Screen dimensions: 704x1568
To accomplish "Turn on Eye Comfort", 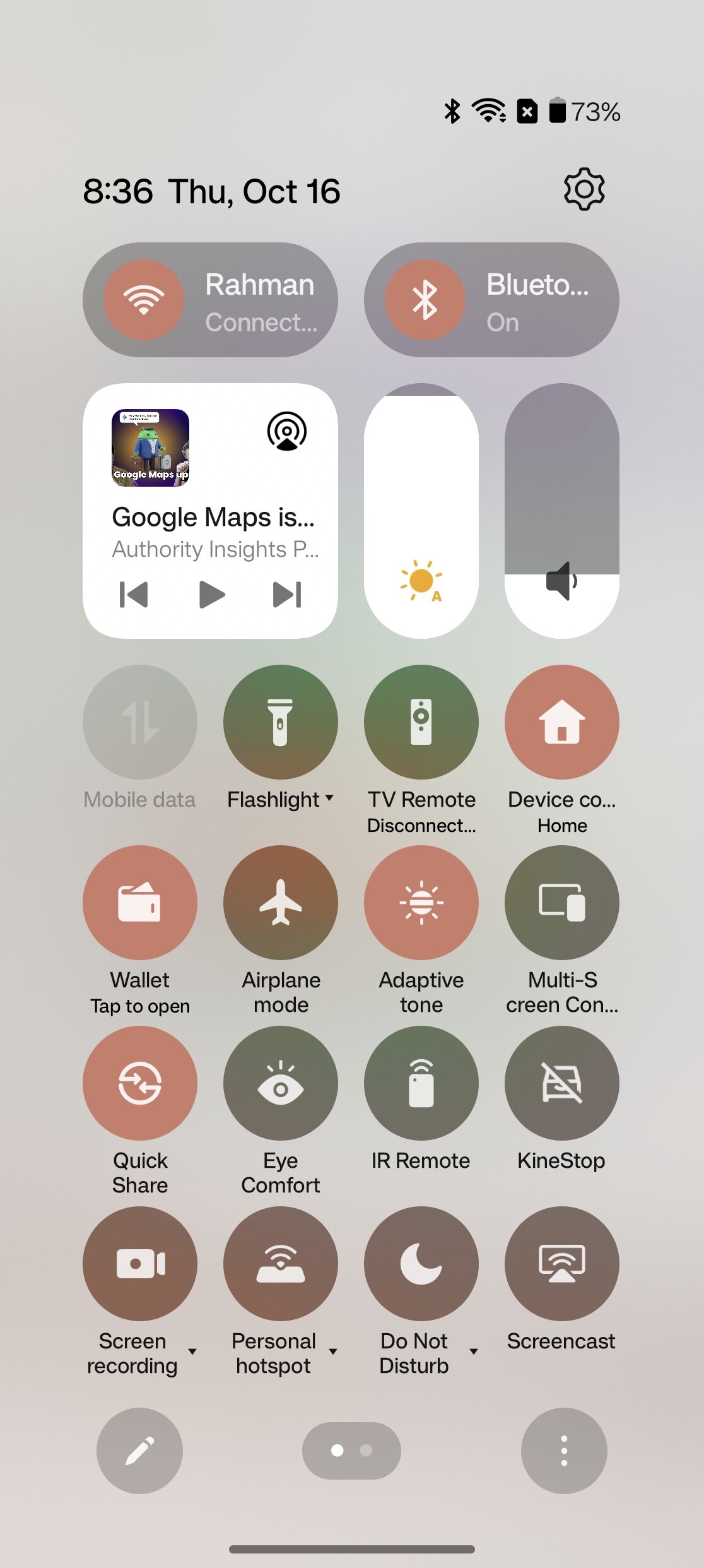I will click(280, 1083).
